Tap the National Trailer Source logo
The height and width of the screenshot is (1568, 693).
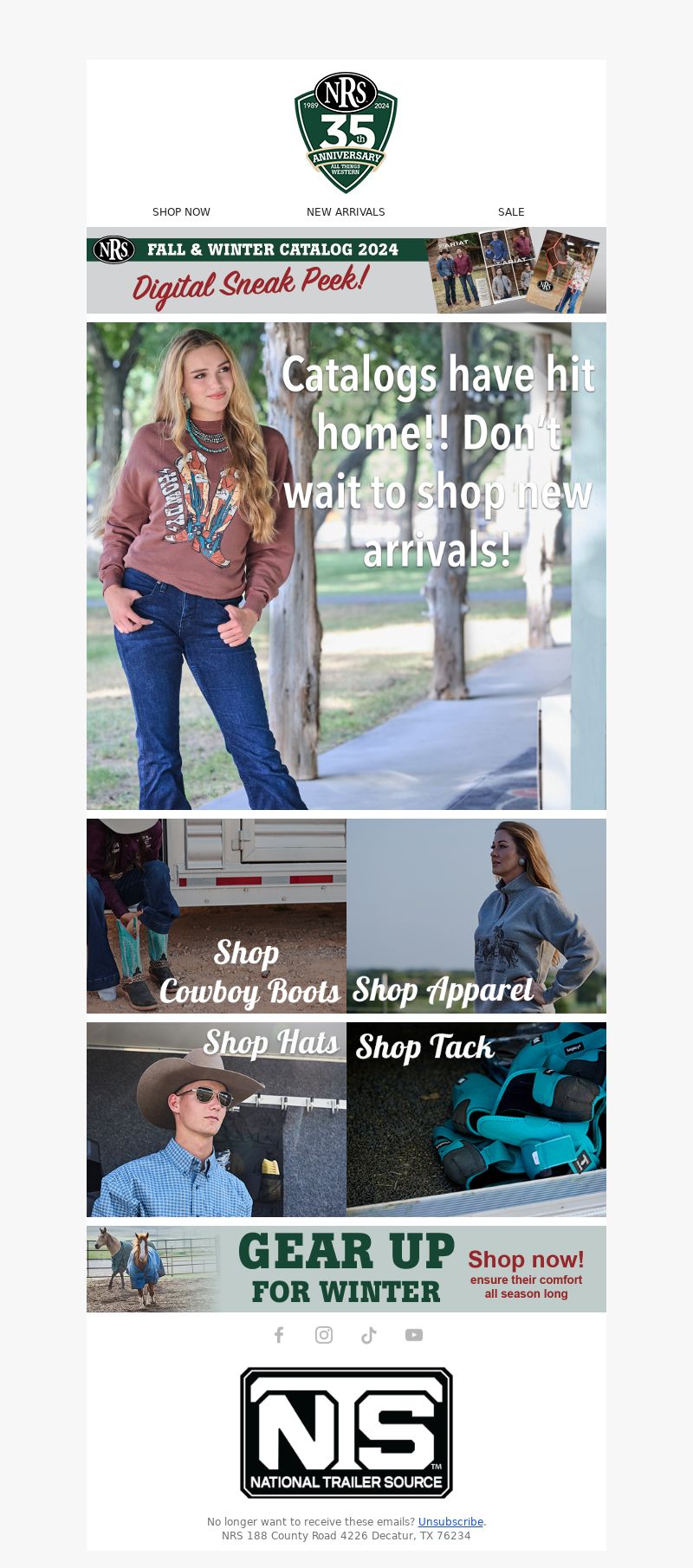[346, 1433]
